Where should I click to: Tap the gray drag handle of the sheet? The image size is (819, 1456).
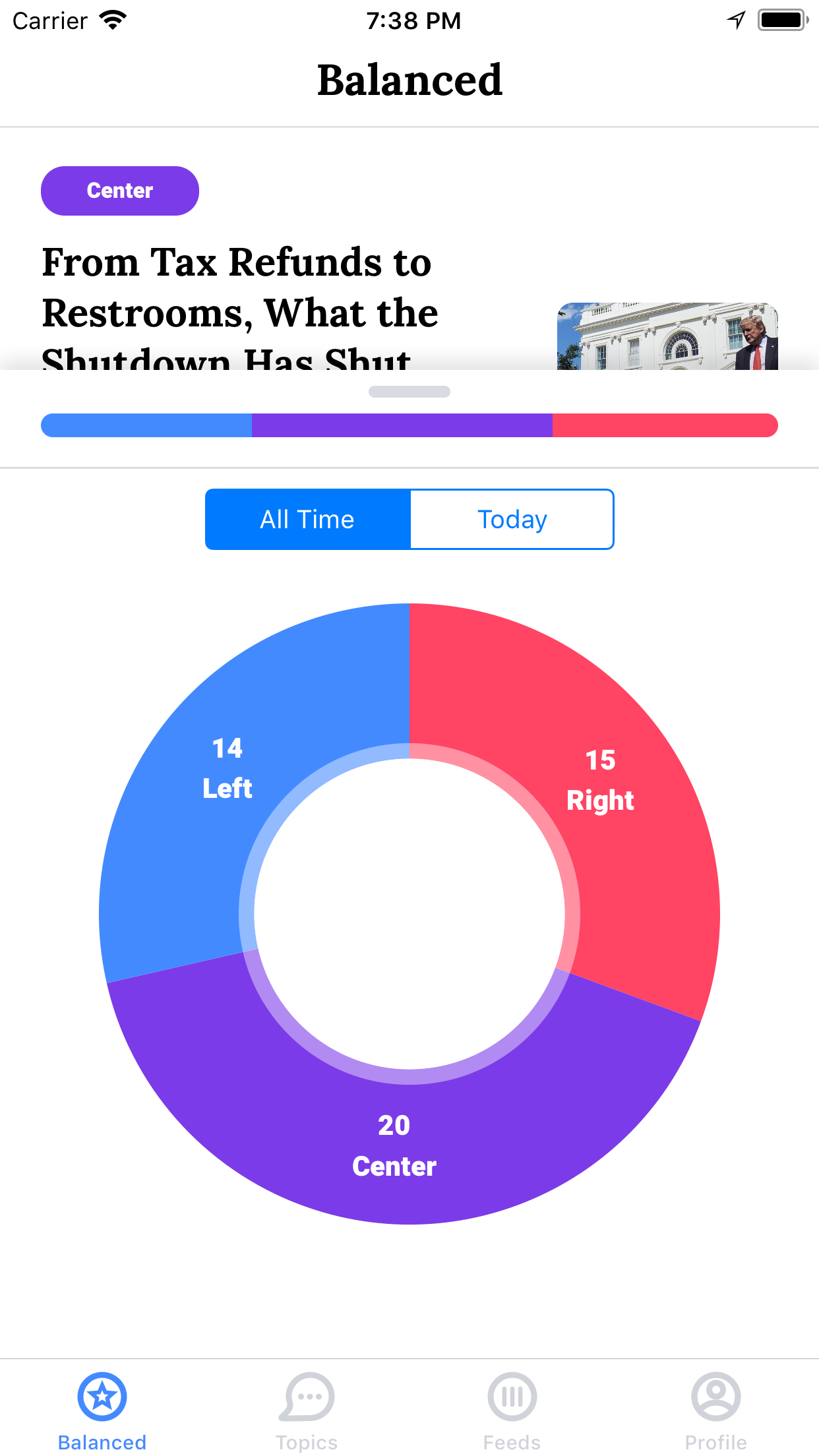(x=409, y=392)
